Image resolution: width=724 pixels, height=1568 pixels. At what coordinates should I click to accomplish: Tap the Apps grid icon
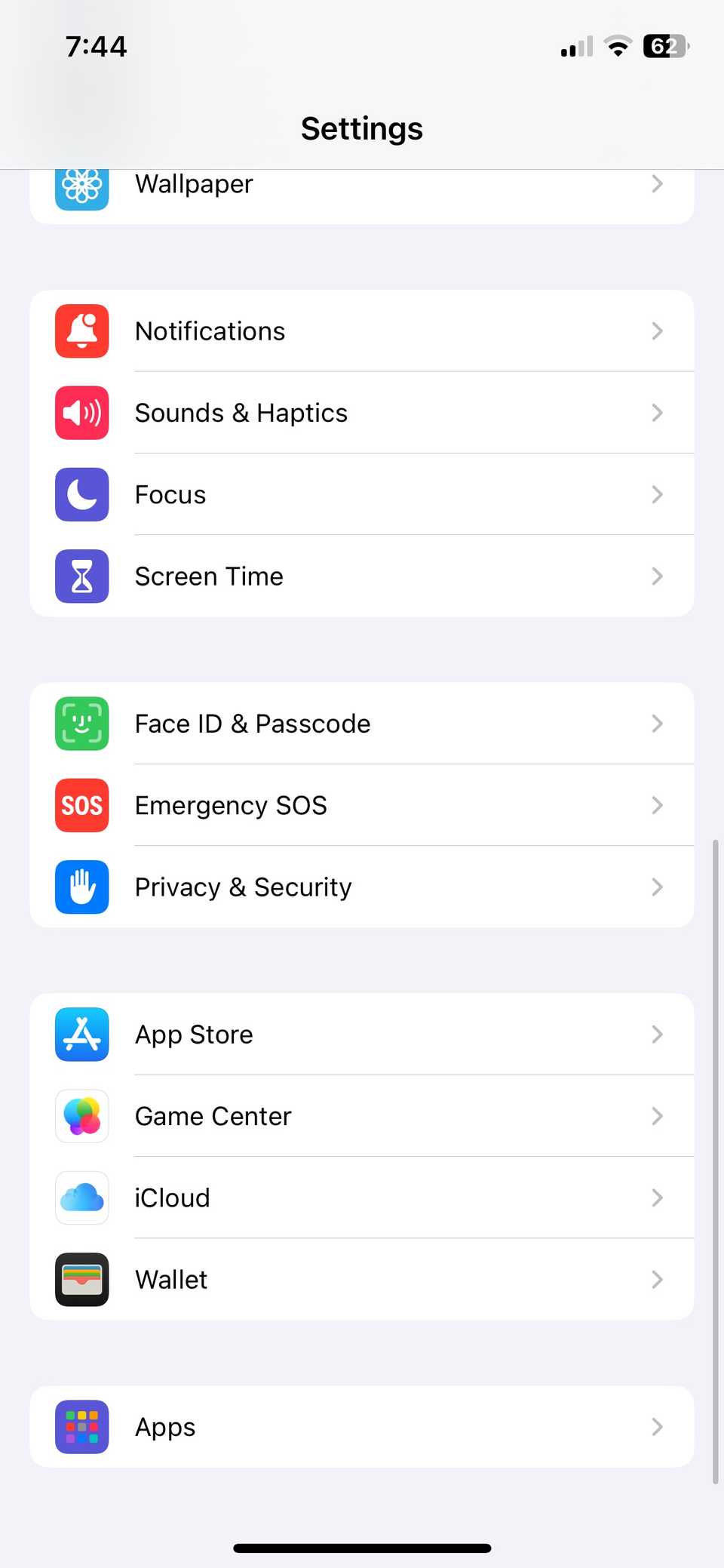(x=81, y=1427)
